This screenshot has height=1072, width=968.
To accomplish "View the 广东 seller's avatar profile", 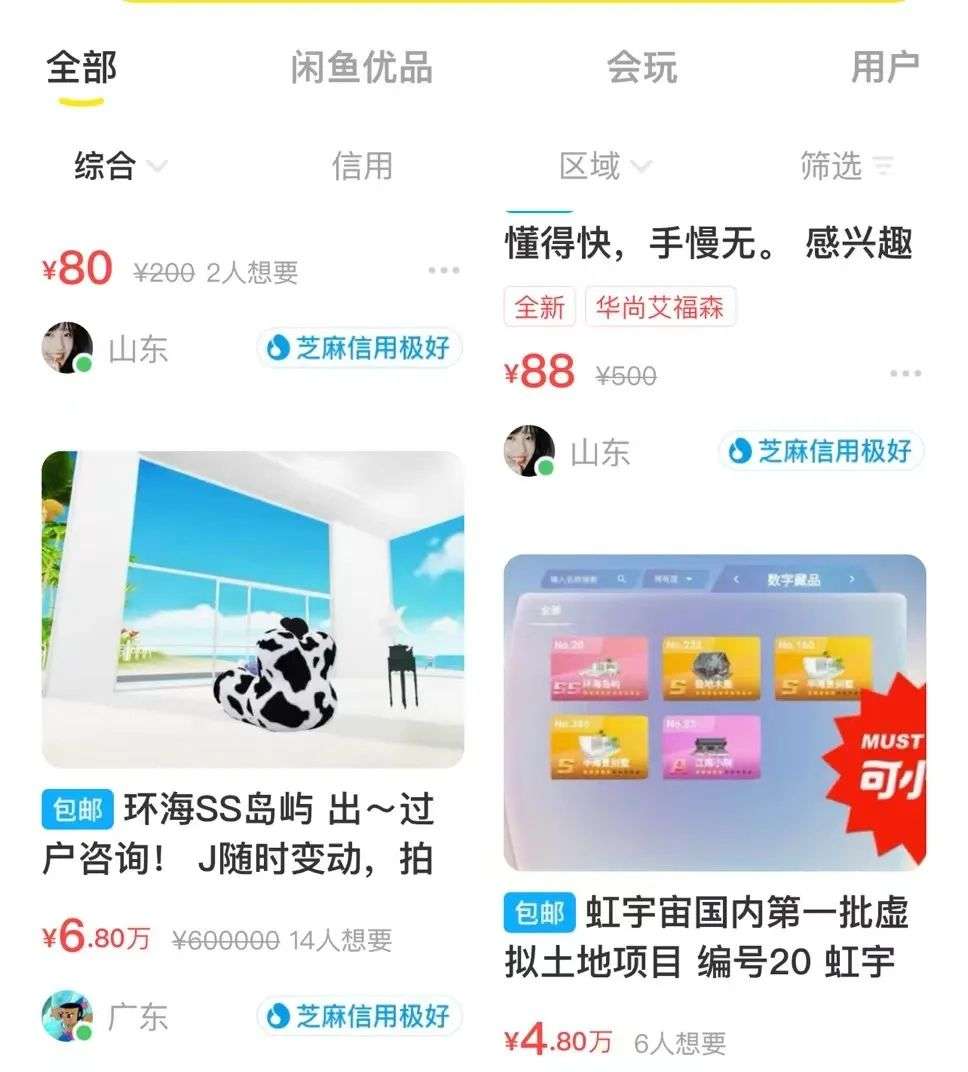I will [66, 1016].
